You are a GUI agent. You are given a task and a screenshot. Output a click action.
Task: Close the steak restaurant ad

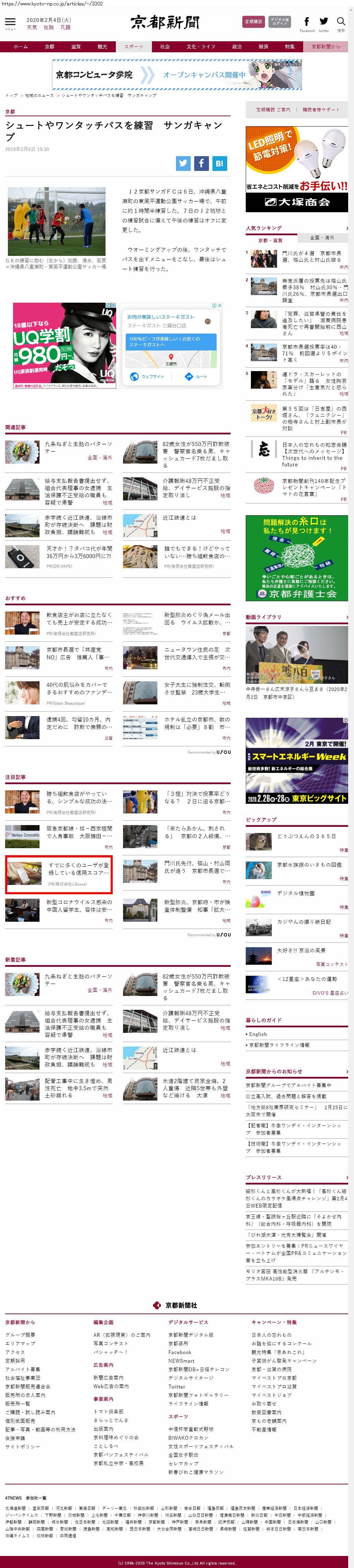click(x=220, y=305)
